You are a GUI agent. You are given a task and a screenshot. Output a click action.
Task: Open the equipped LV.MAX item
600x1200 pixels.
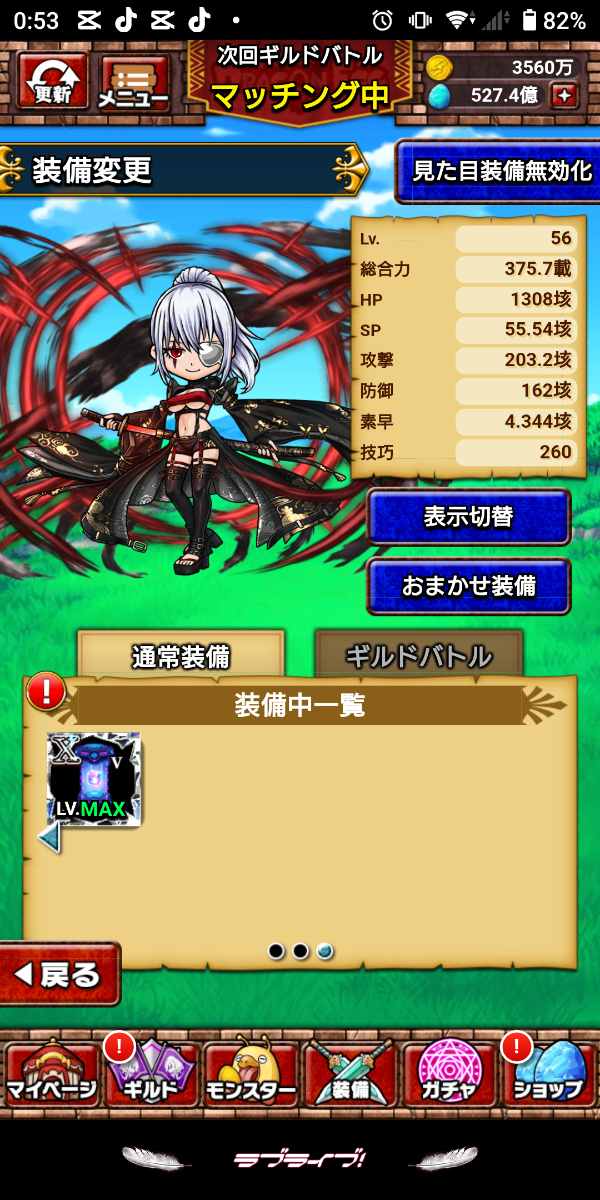point(94,779)
